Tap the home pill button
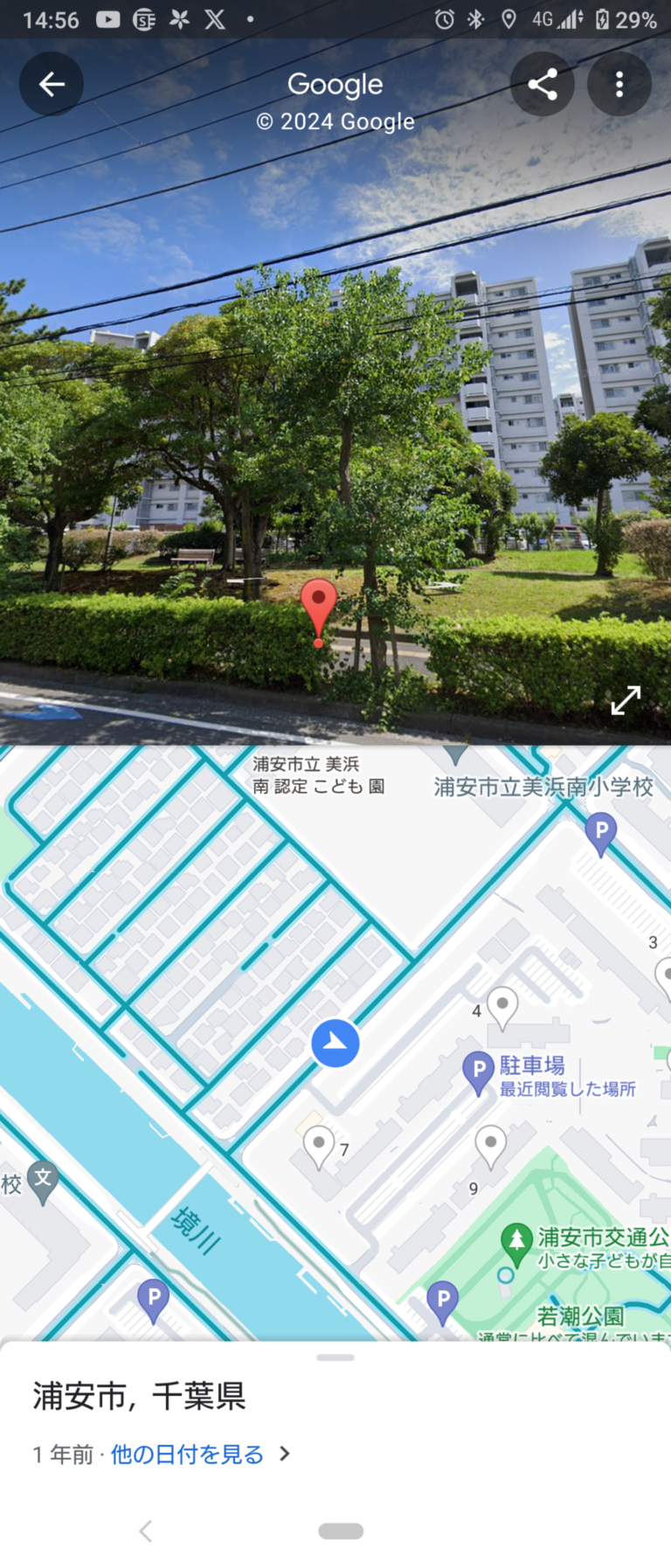This screenshot has height=1568, width=671. pos(341,1530)
